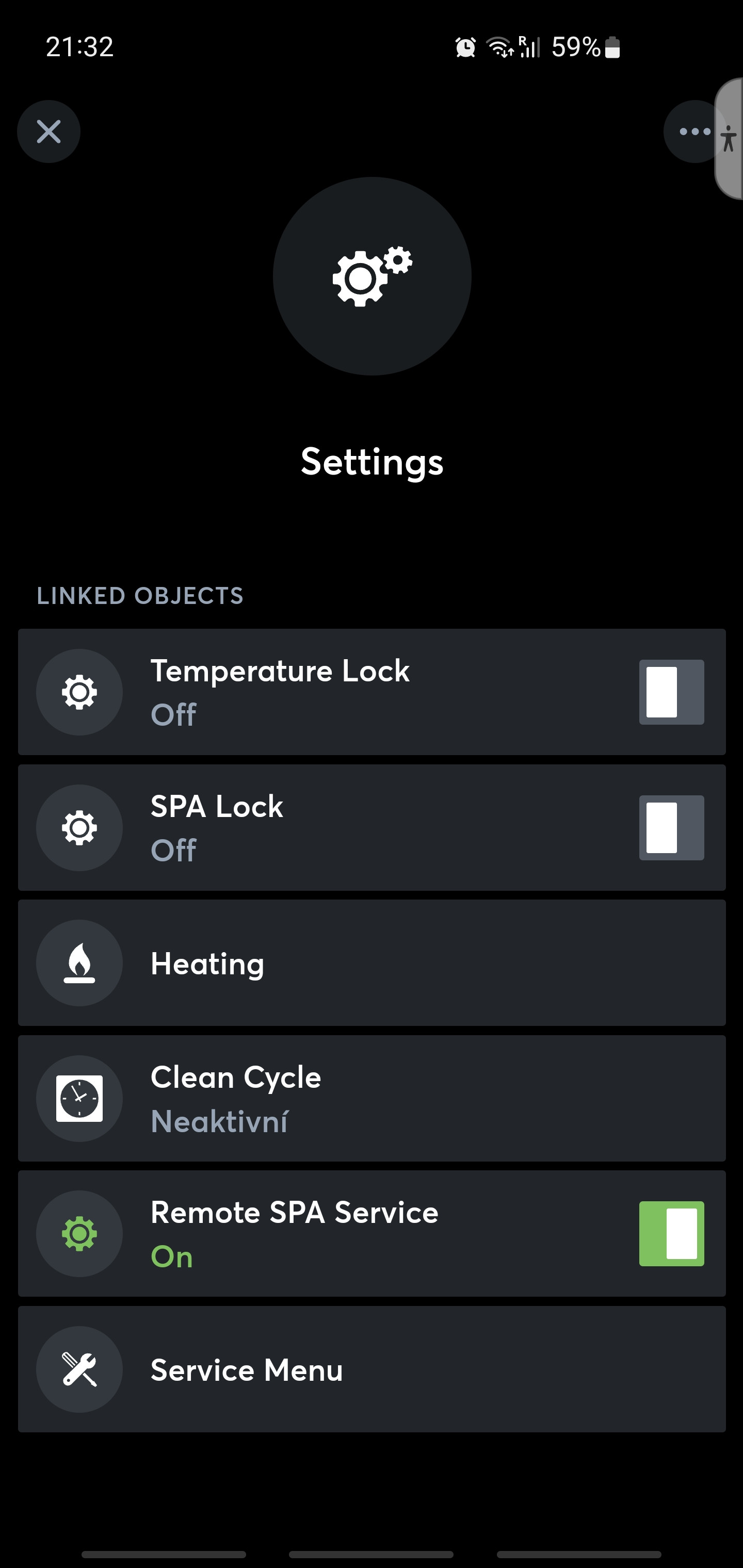This screenshot has height=1568, width=743.
Task: Open the Clean Cycle row
Action: (x=372, y=1099)
